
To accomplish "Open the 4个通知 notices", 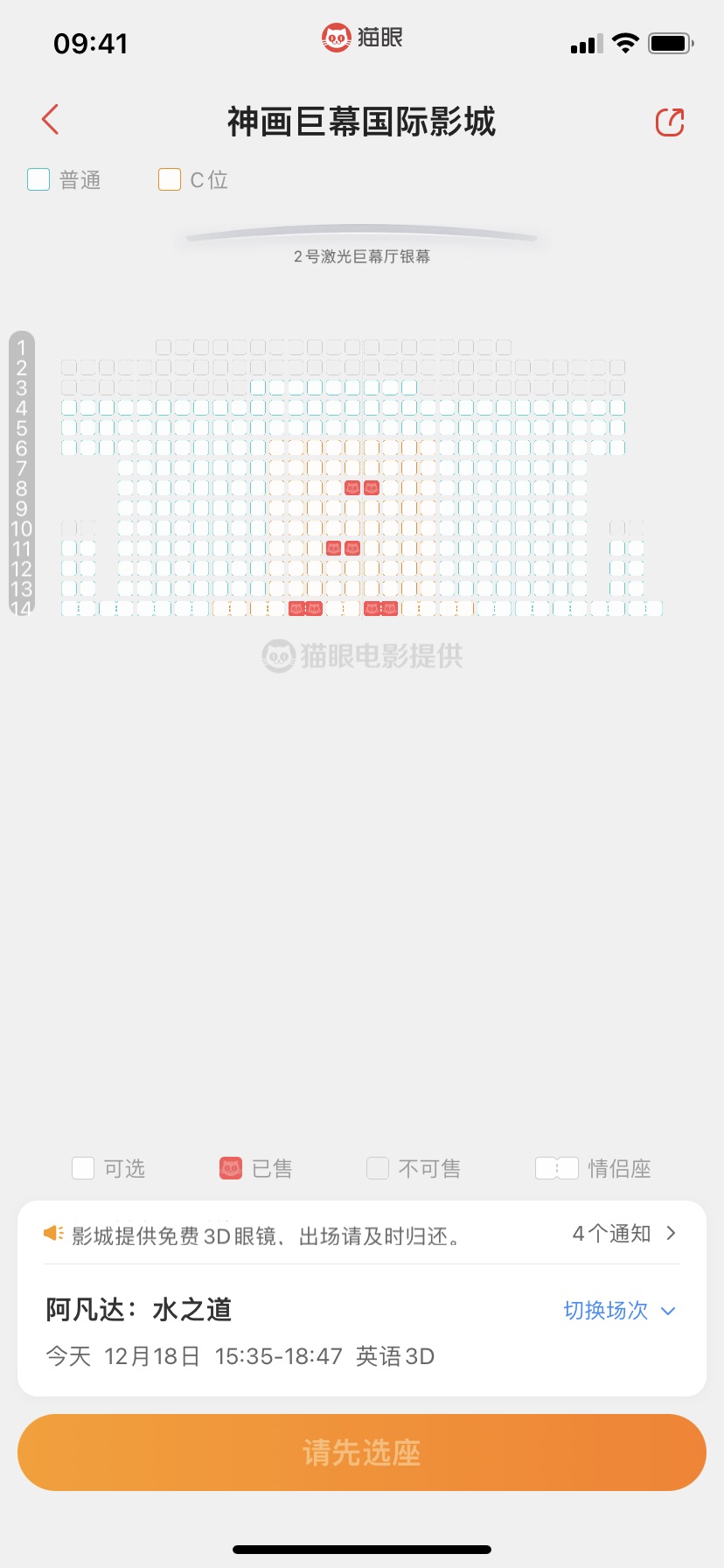I will point(623,1234).
